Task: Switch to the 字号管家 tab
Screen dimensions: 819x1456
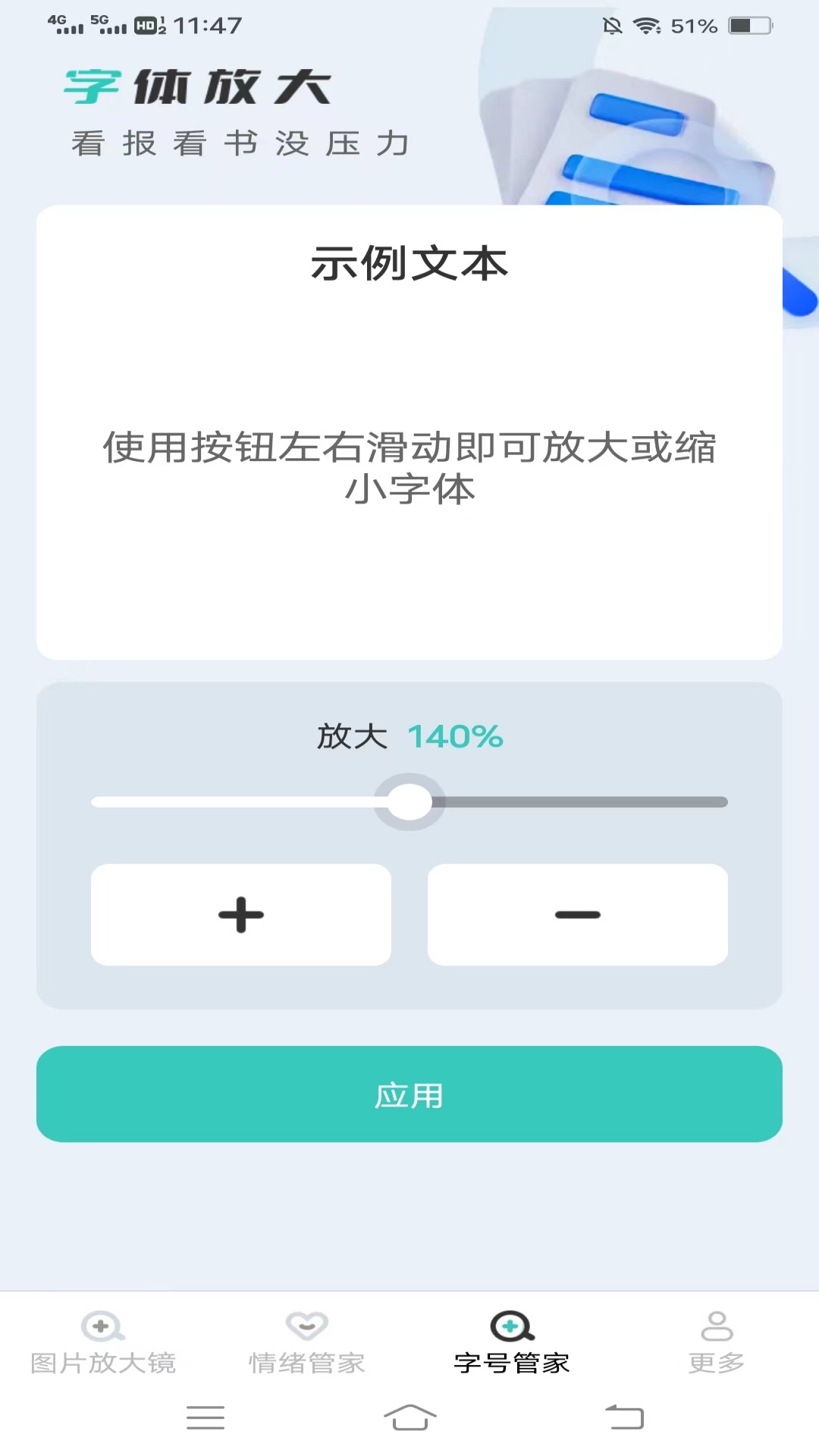Action: pos(512,1357)
